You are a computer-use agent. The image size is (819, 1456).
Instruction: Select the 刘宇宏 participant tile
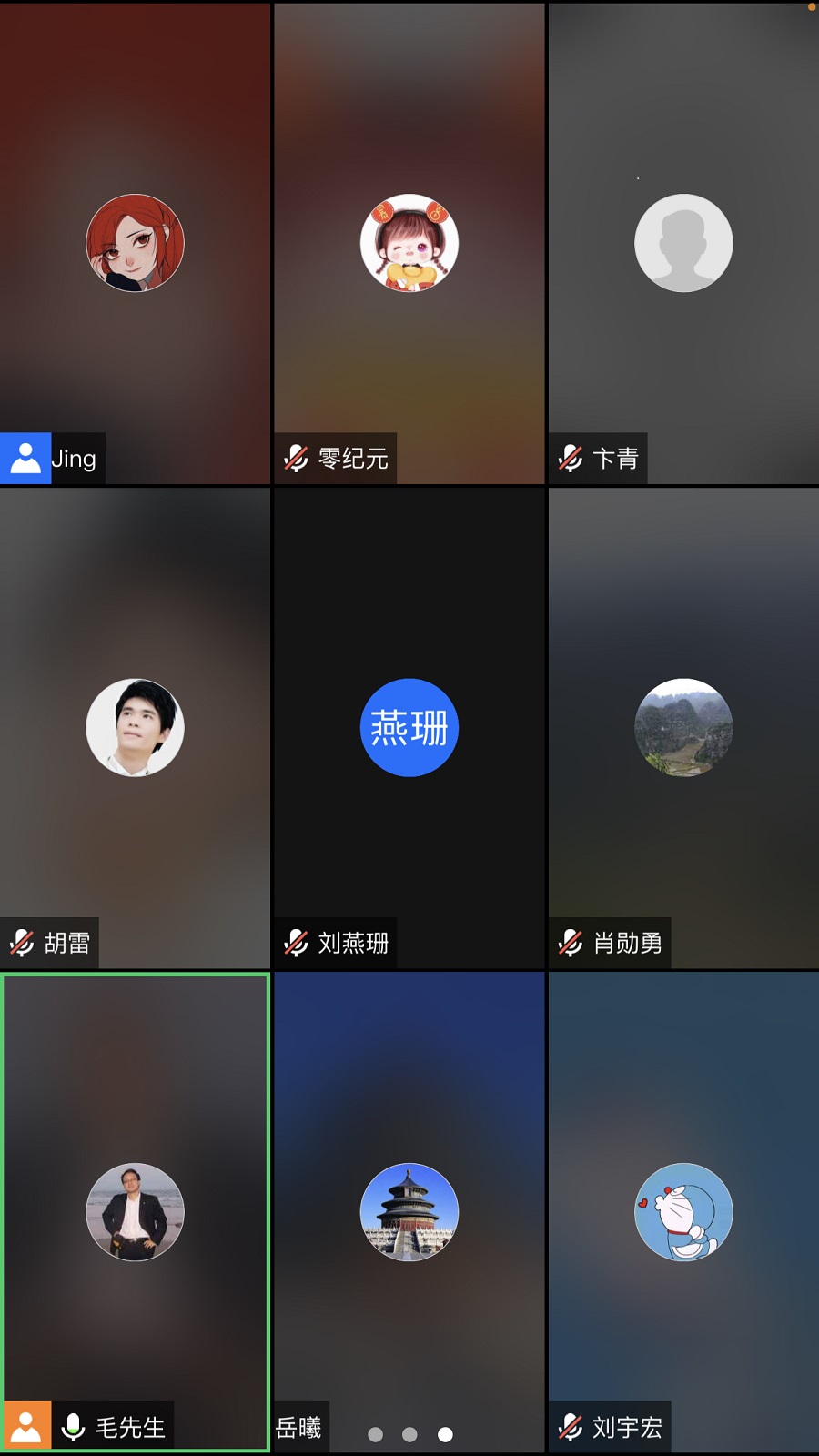pos(682,1211)
